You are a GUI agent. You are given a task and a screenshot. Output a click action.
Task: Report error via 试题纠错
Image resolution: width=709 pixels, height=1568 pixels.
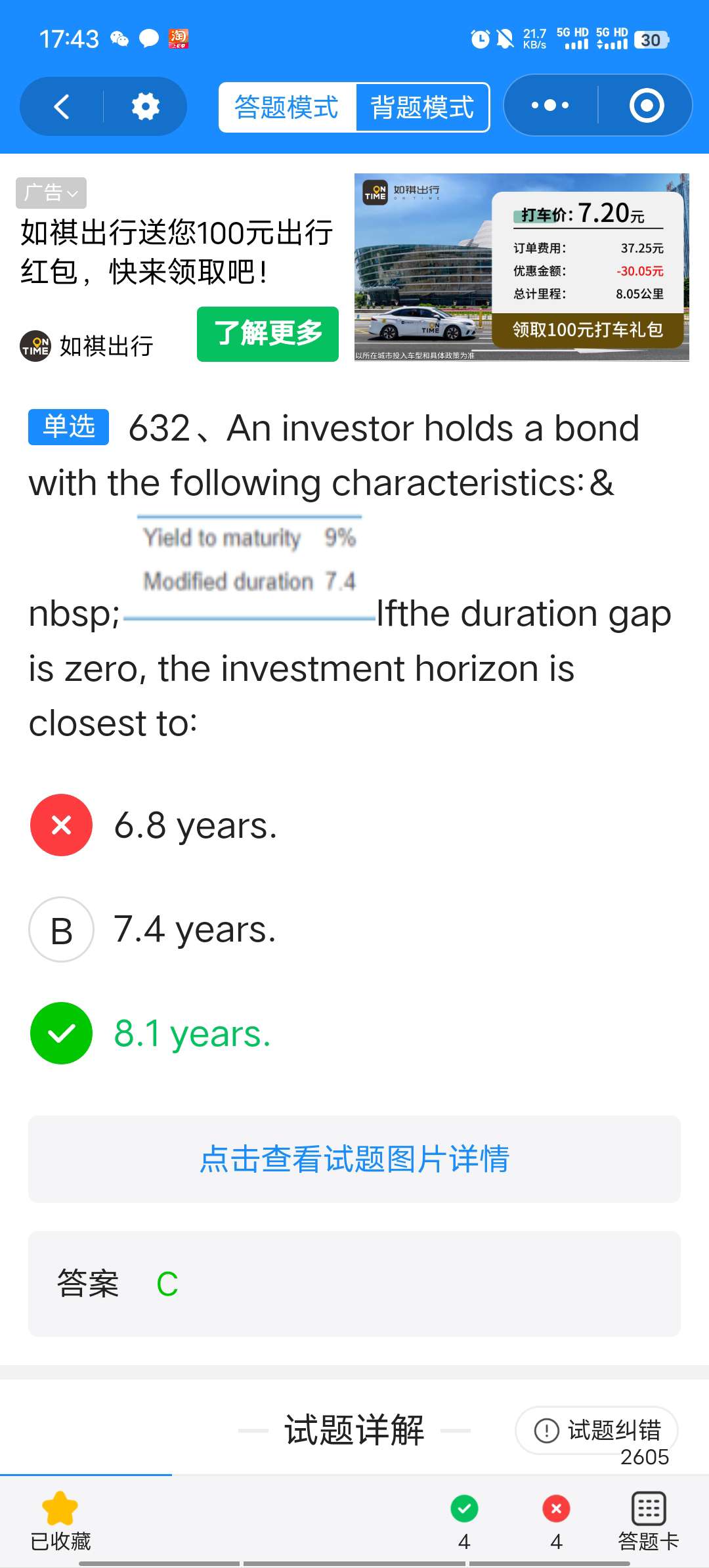tap(597, 1430)
